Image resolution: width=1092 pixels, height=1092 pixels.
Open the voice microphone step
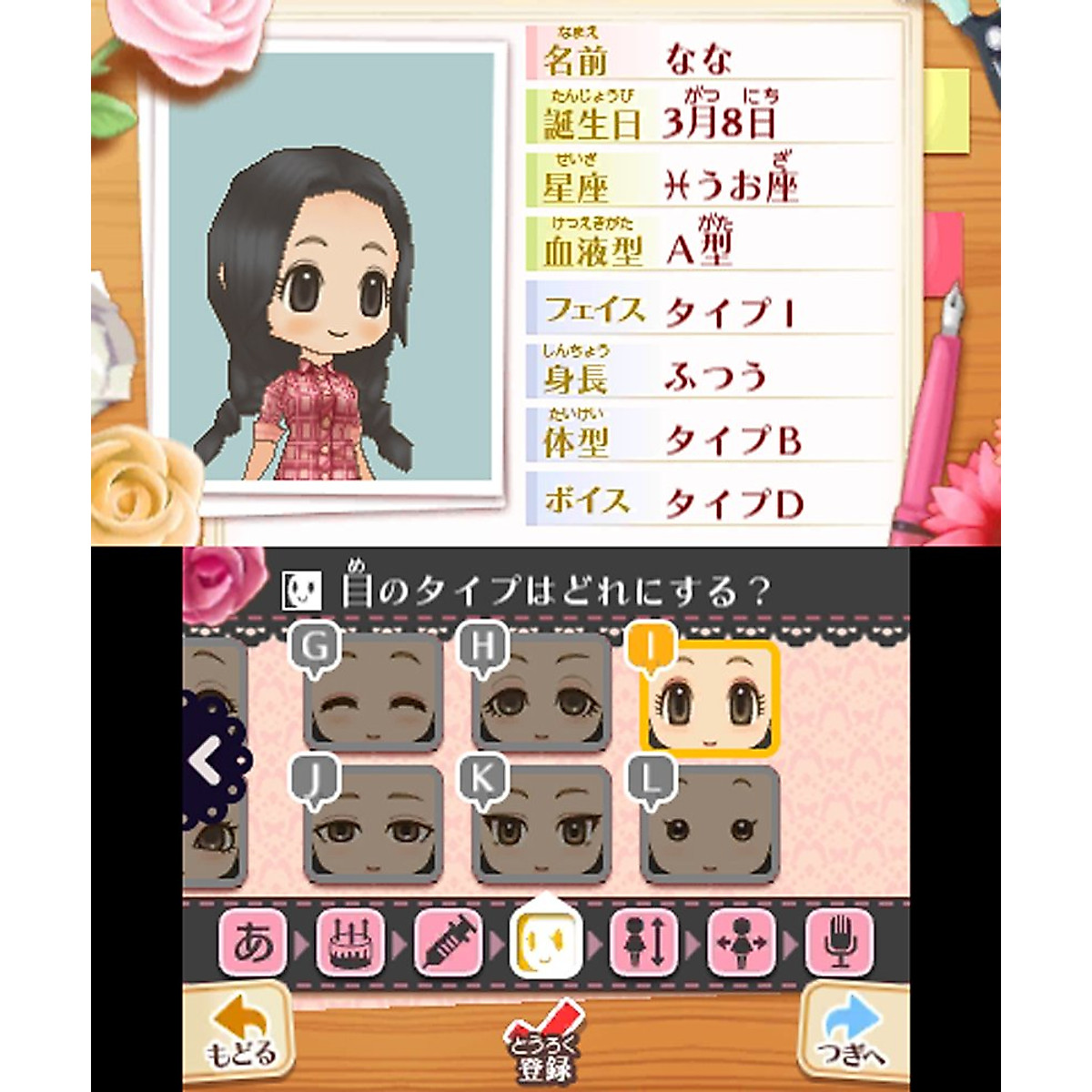[x=839, y=943]
